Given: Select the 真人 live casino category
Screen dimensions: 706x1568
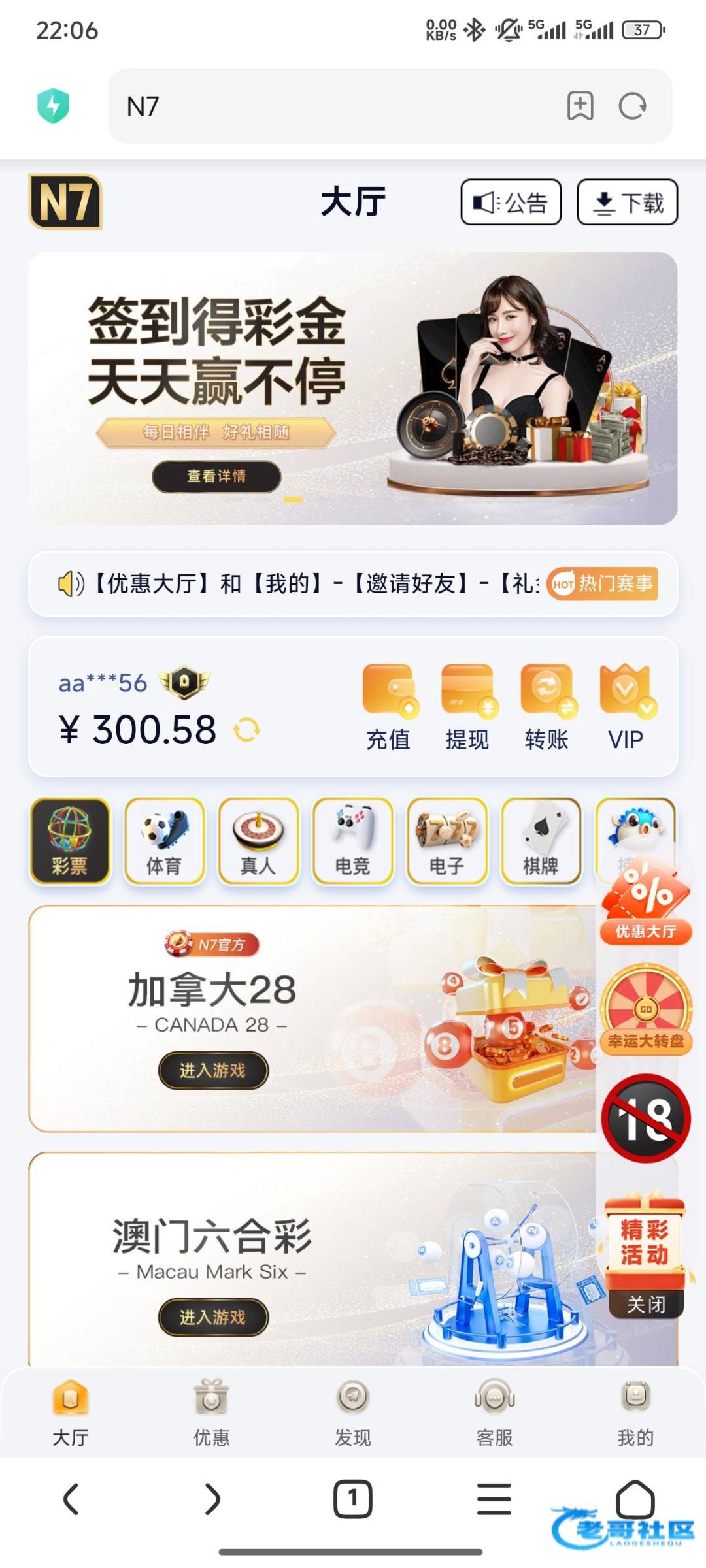Looking at the screenshot, I should coord(258,841).
